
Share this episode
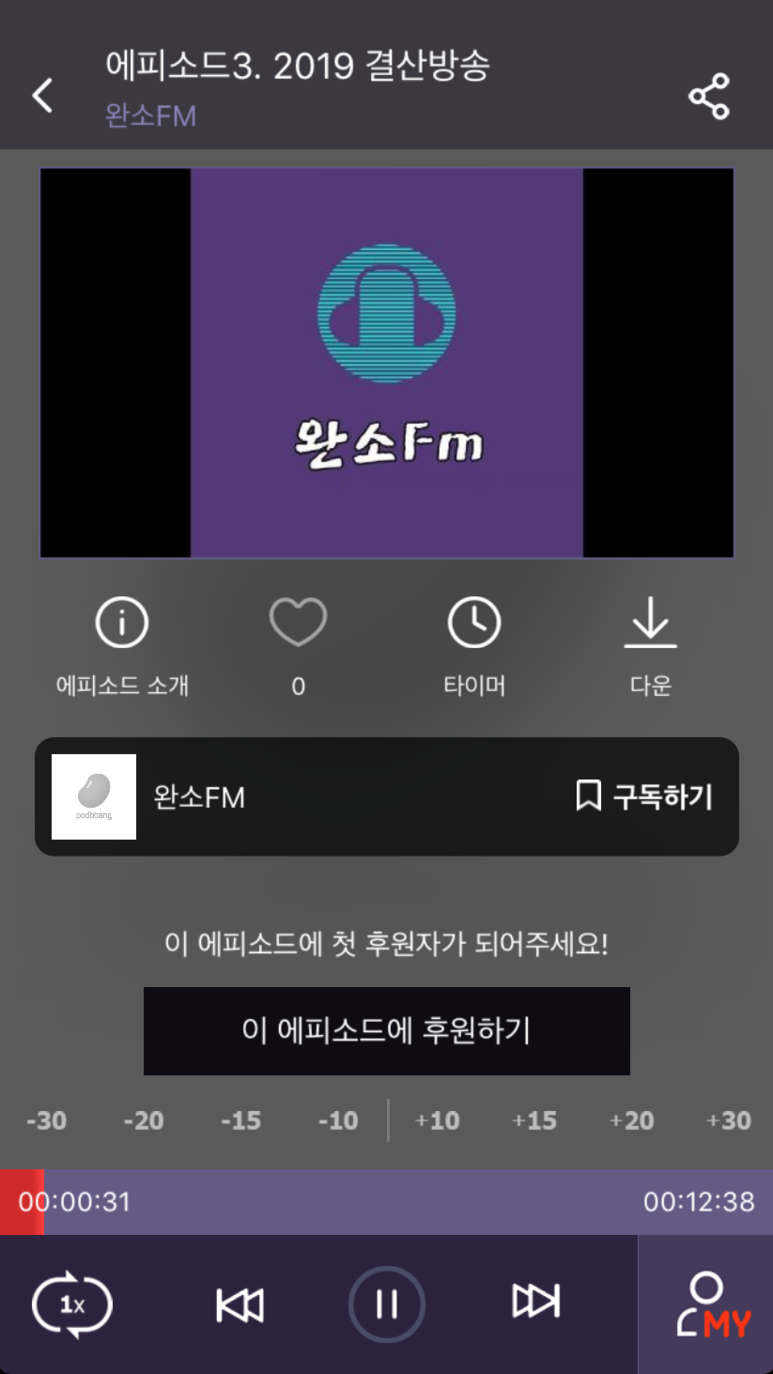click(x=709, y=96)
